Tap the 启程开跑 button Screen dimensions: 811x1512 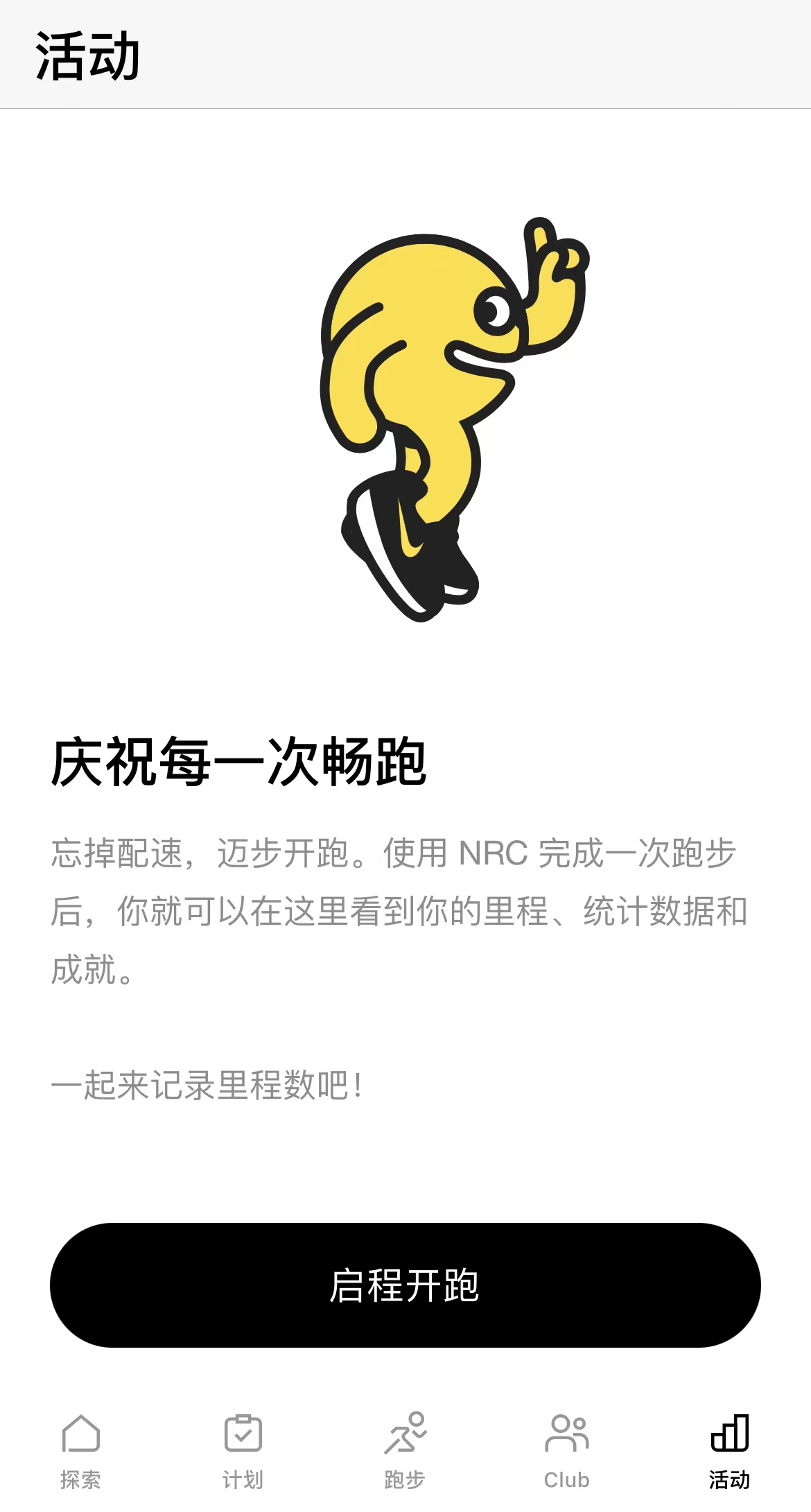pos(405,1285)
